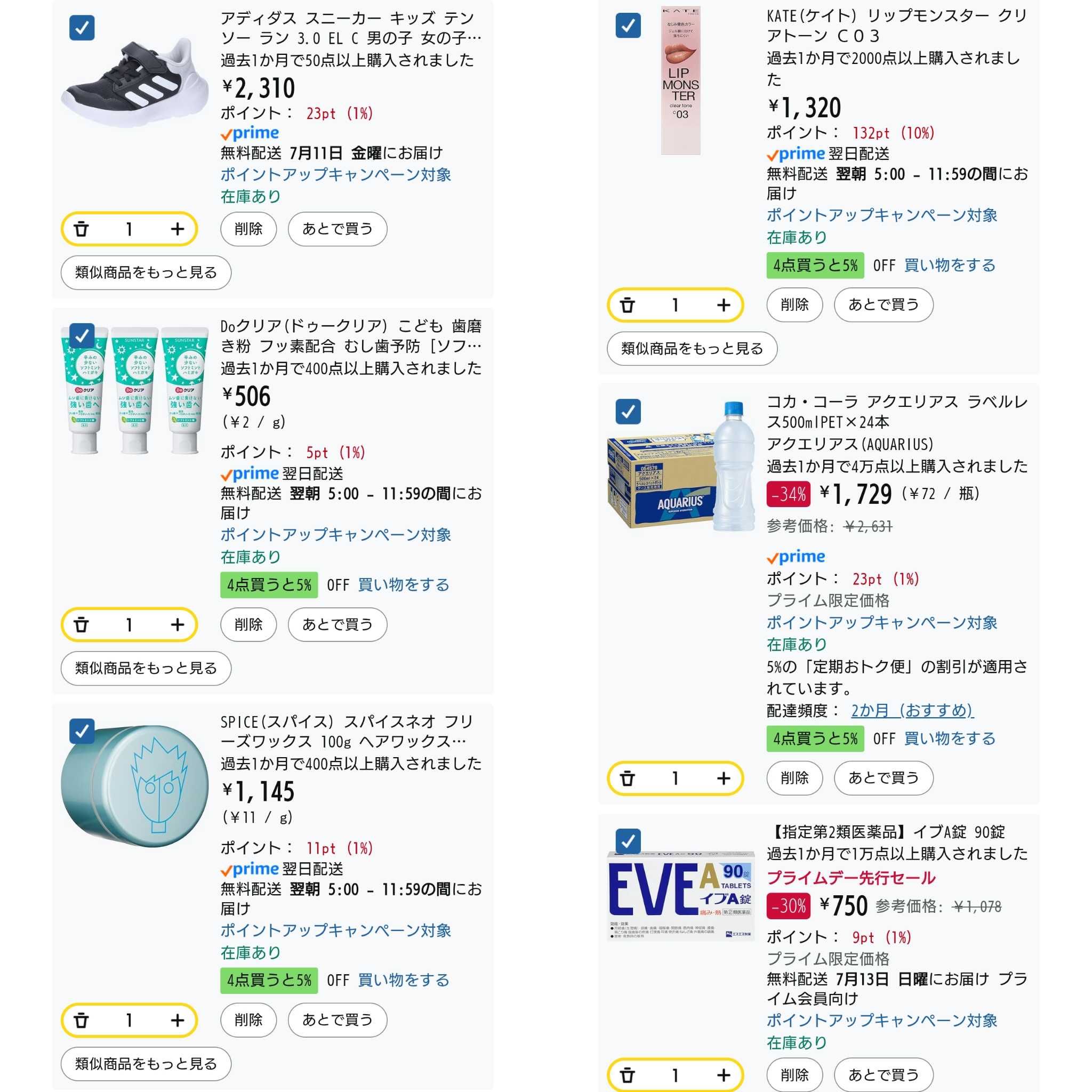Save the Adidas sneaker with あとで買う
Image resolution: width=1092 pixels, height=1092 pixels.
(x=338, y=229)
